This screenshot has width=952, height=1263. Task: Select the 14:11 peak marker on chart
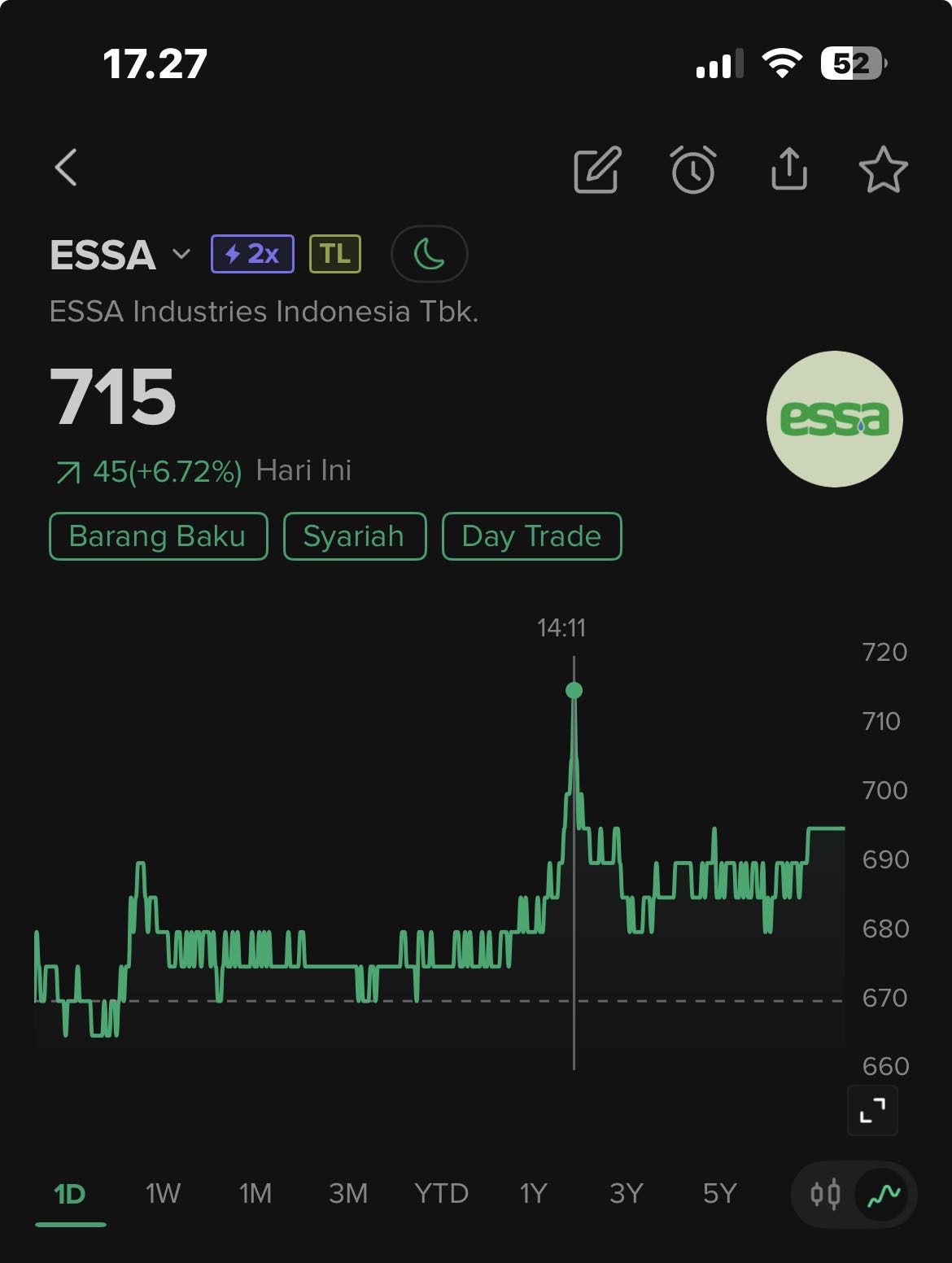tap(575, 689)
